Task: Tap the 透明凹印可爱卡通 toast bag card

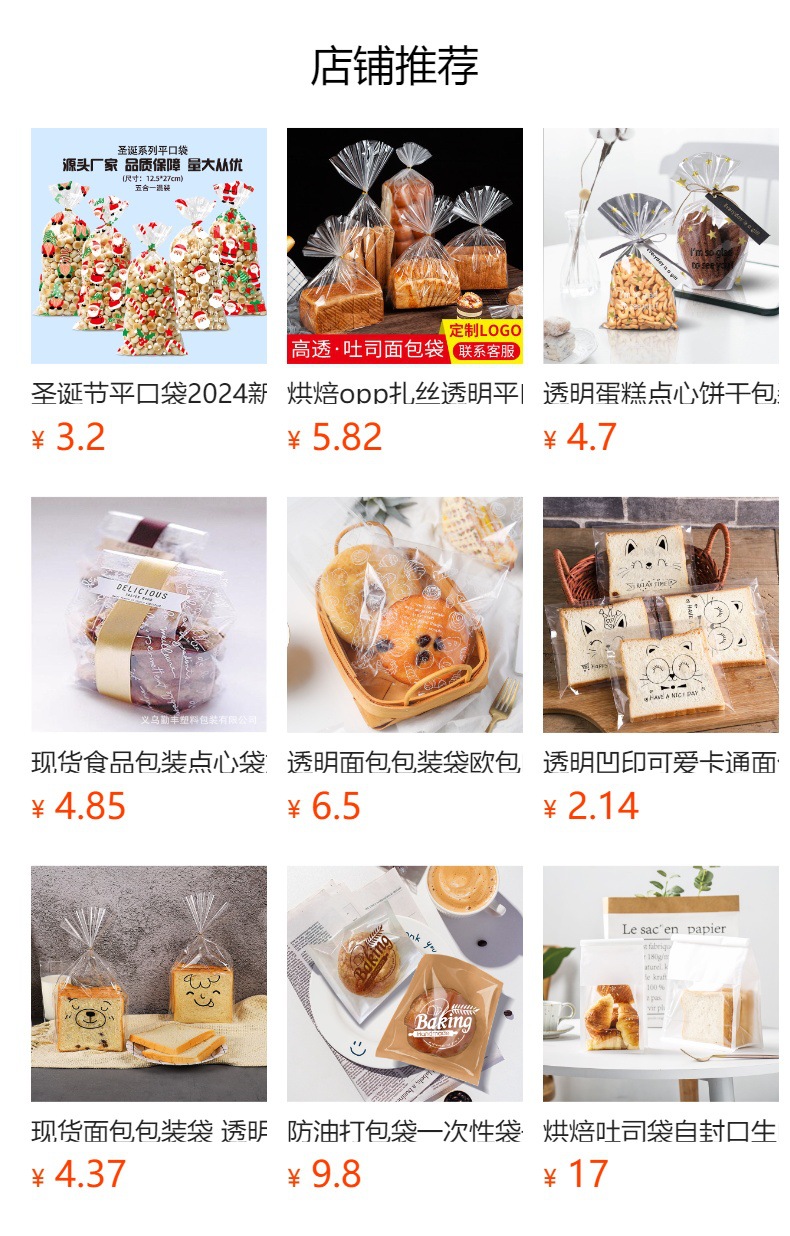Action: click(661, 615)
